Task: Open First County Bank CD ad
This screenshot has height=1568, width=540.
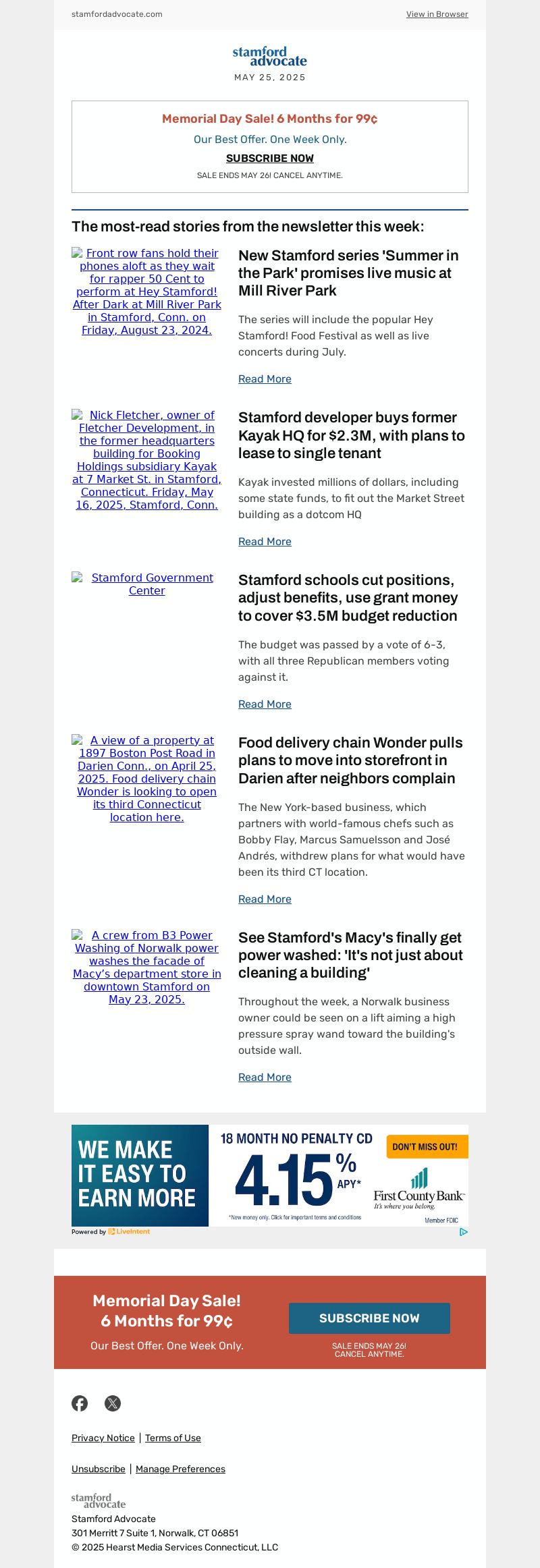Action: [x=270, y=1175]
